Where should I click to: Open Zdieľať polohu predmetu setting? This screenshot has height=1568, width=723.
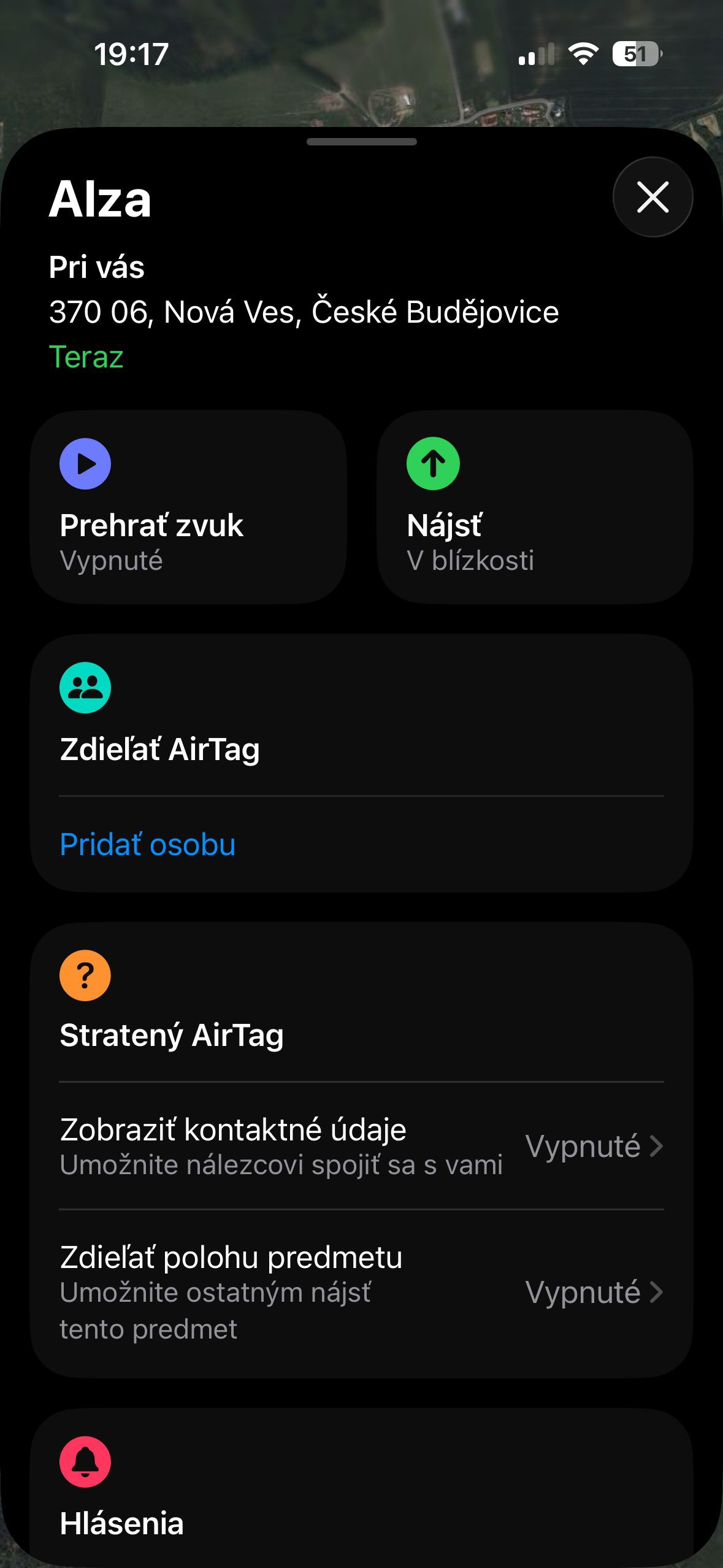(x=361, y=1292)
